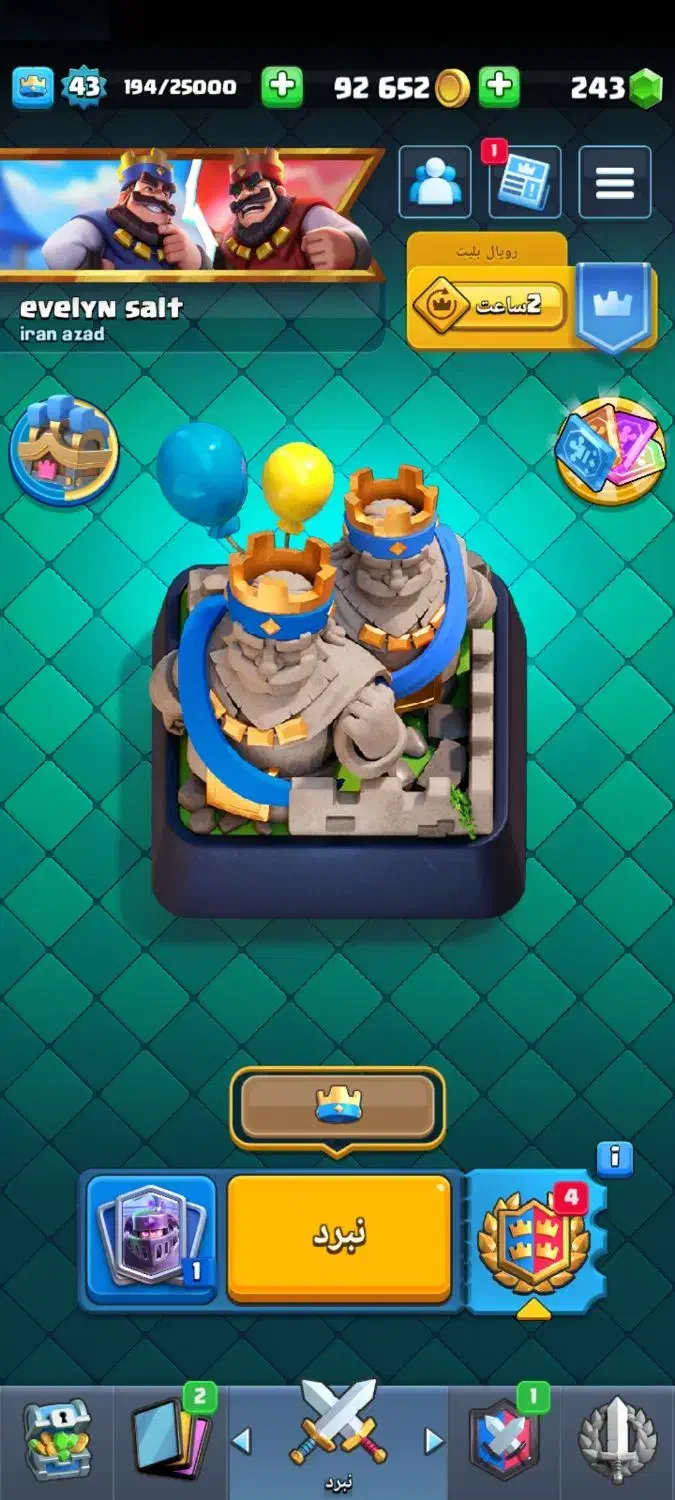
Task: Open the friends and social icon
Action: pyautogui.click(x=435, y=182)
